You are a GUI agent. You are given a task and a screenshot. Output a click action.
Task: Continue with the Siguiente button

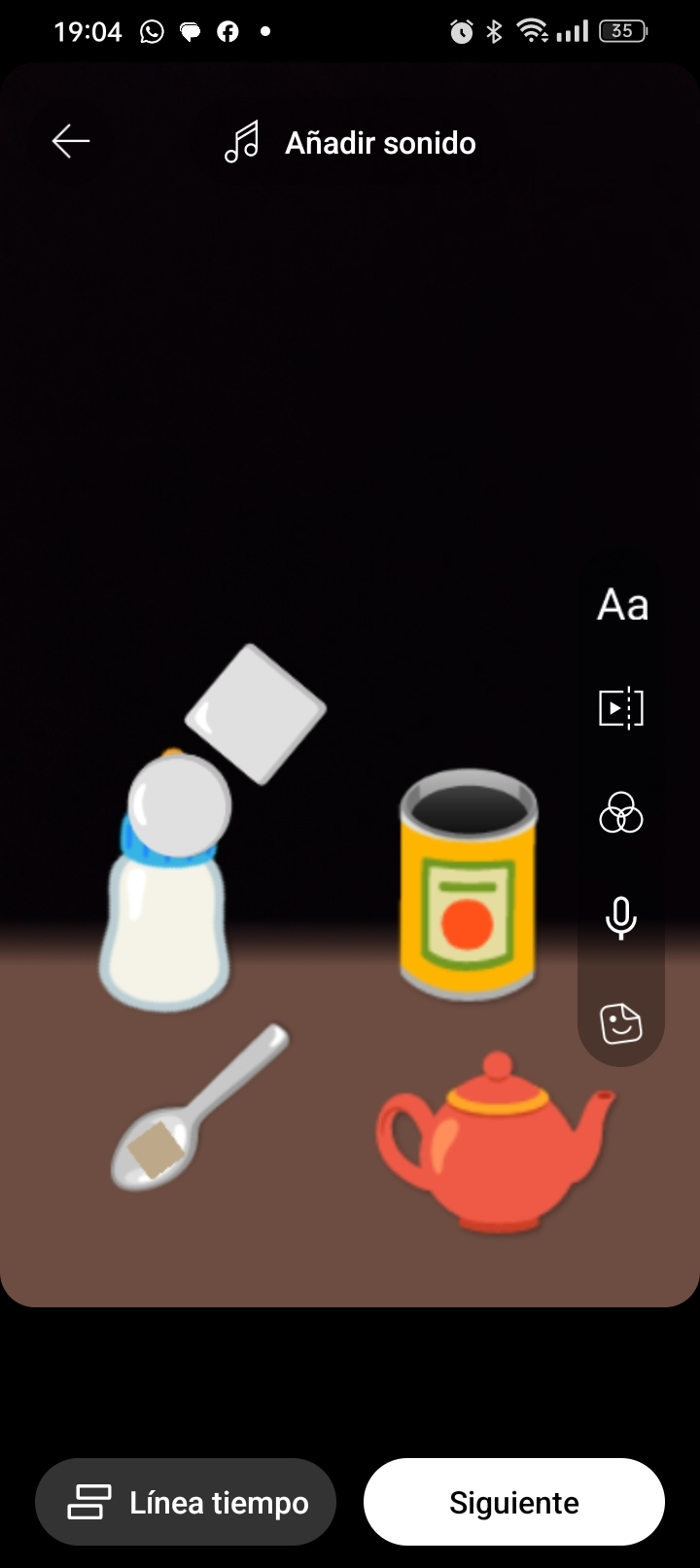514,1502
